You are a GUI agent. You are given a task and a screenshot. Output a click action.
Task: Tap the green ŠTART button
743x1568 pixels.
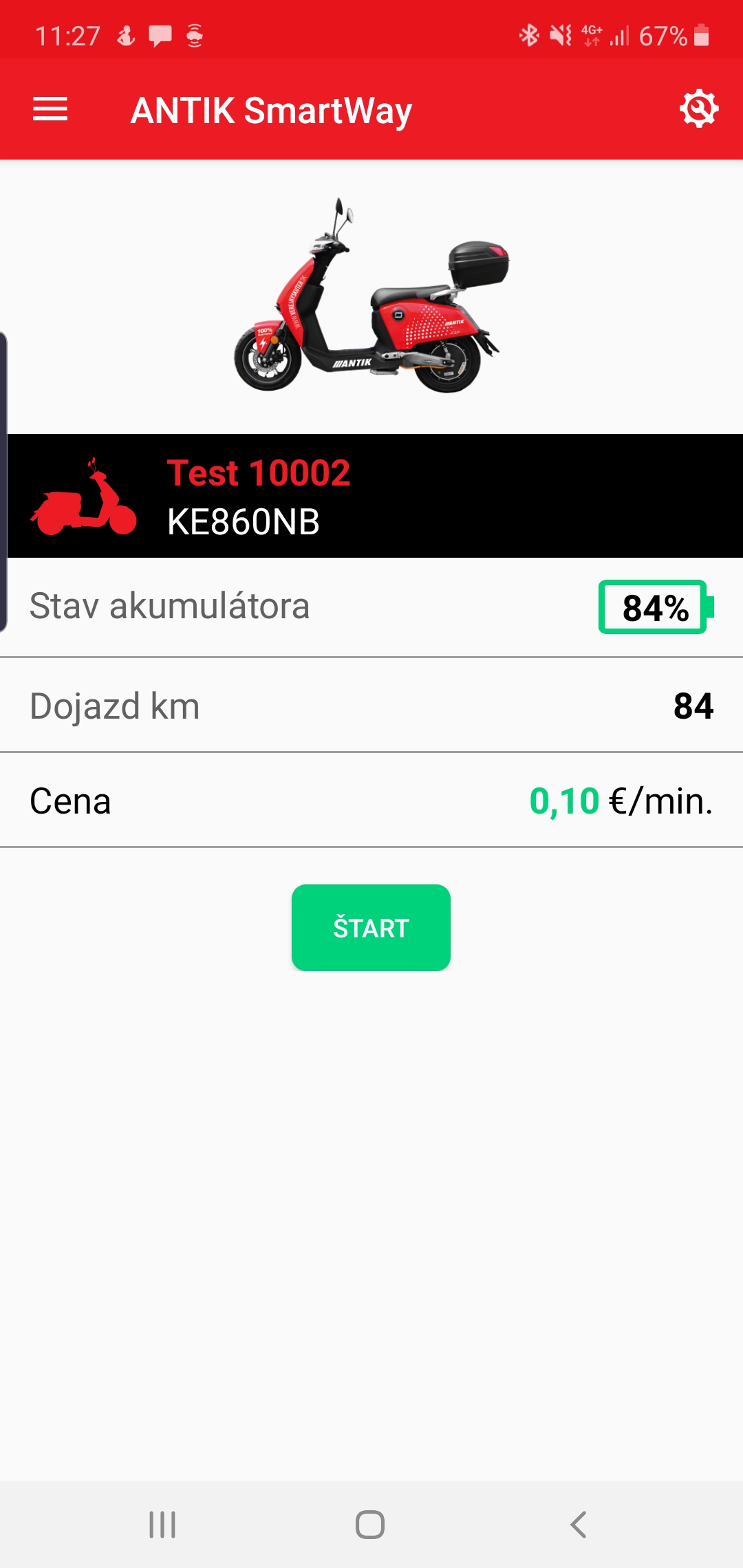(x=371, y=927)
